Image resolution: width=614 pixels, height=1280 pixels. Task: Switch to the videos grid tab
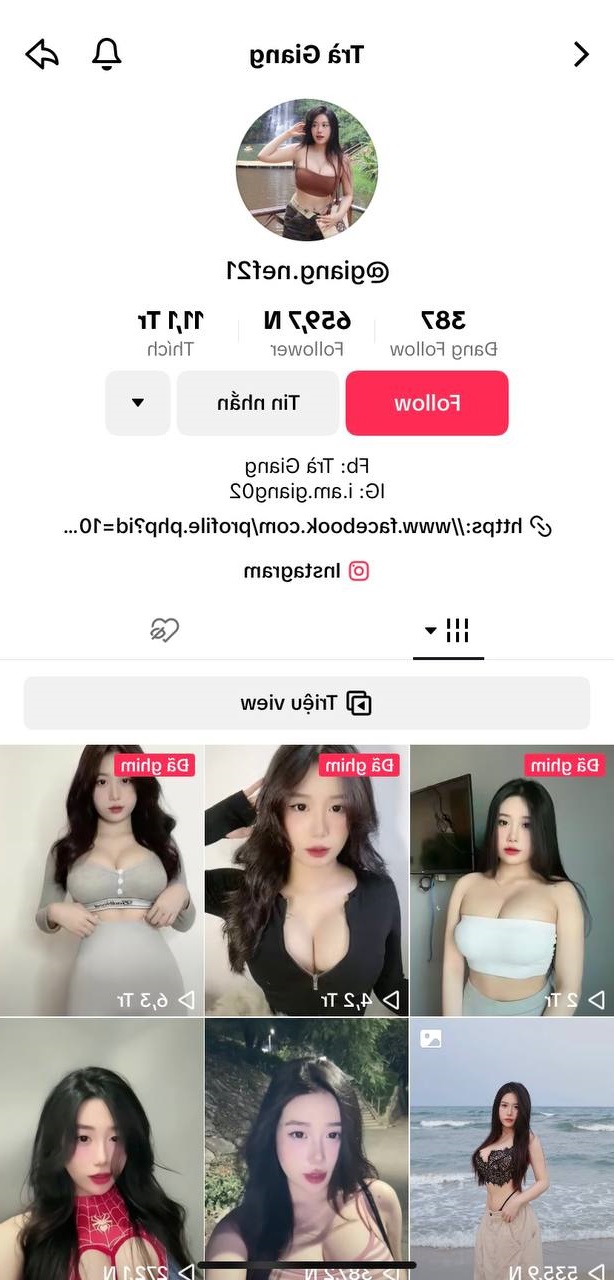pyautogui.click(x=448, y=630)
